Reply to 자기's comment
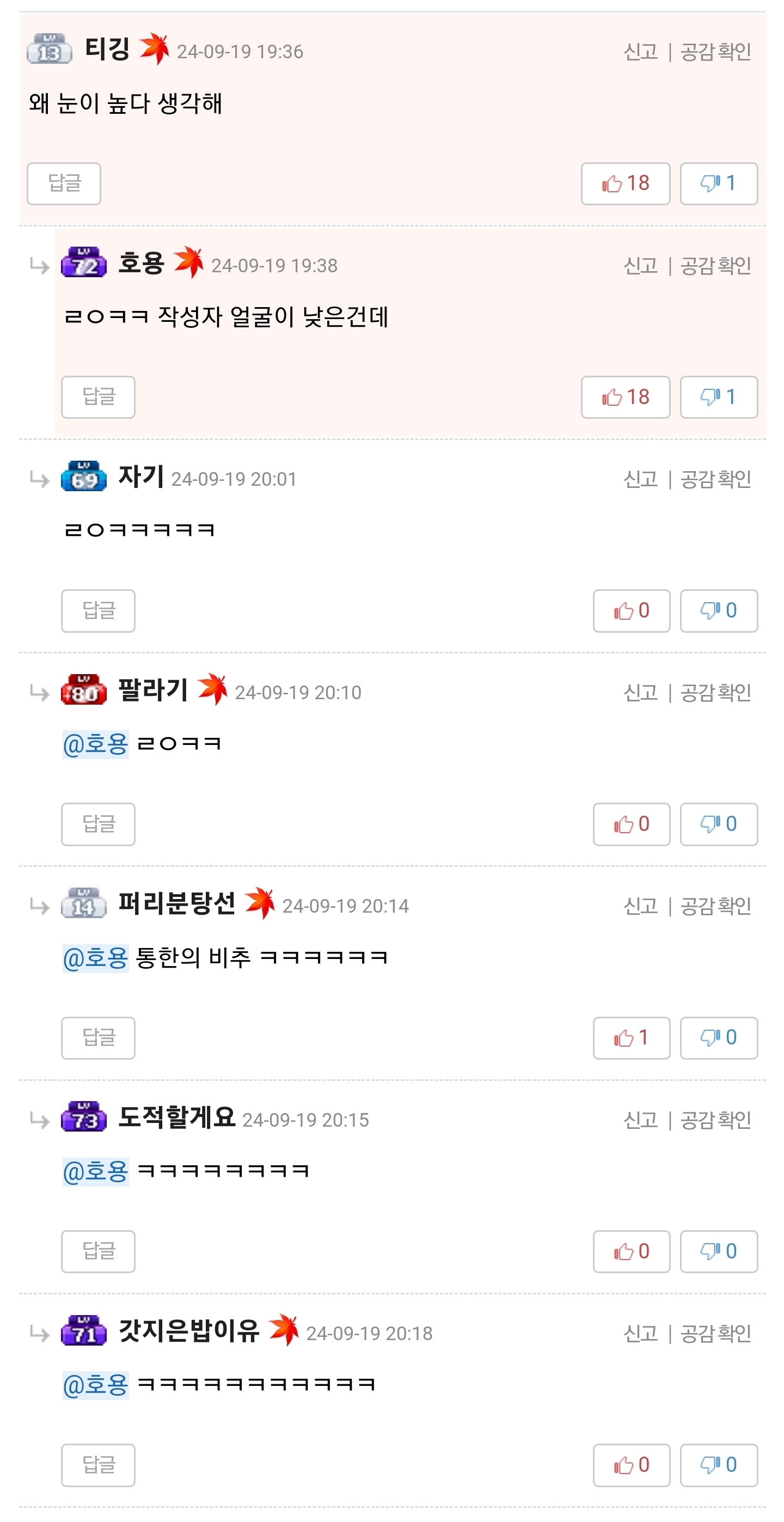Viewport: 784px width, 1522px height. 98,610
